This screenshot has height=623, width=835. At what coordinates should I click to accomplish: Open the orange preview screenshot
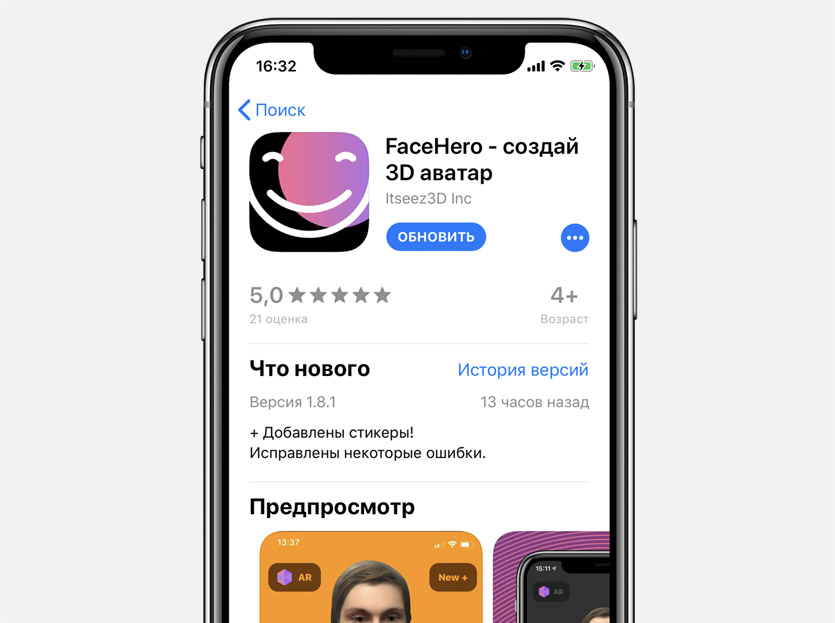pyautogui.click(x=371, y=580)
